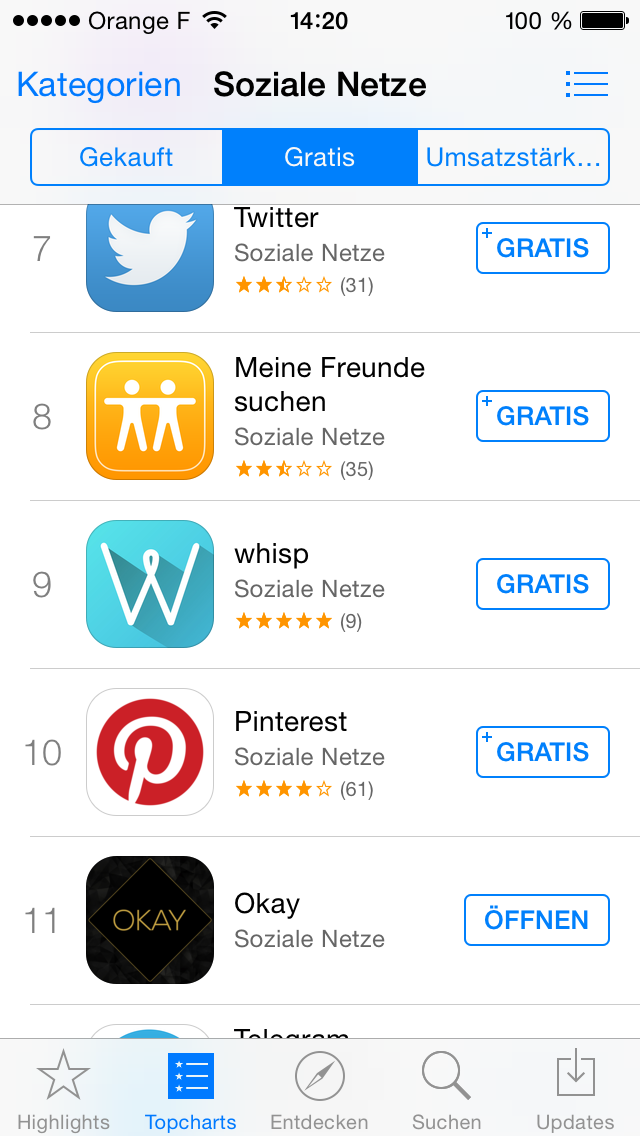Get Meine Freunde suchen for free
Screen dimensions: 640x1136
coord(542,416)
